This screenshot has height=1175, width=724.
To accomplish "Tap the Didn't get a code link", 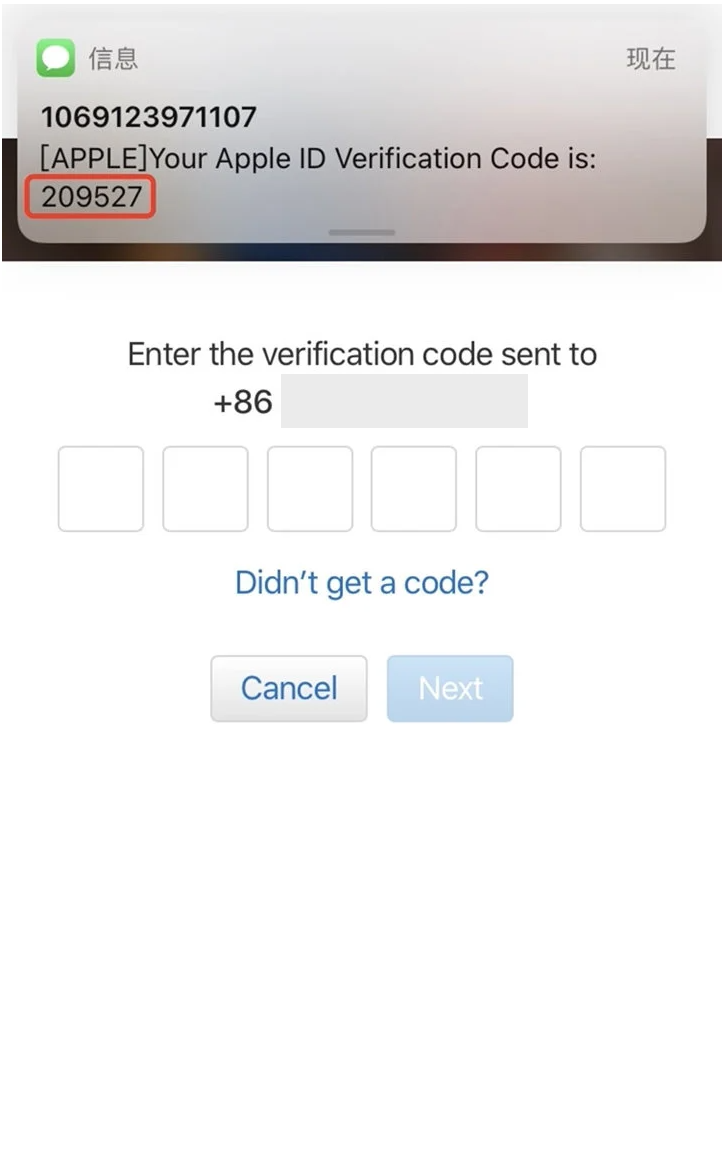I will [x=361, y=581].
